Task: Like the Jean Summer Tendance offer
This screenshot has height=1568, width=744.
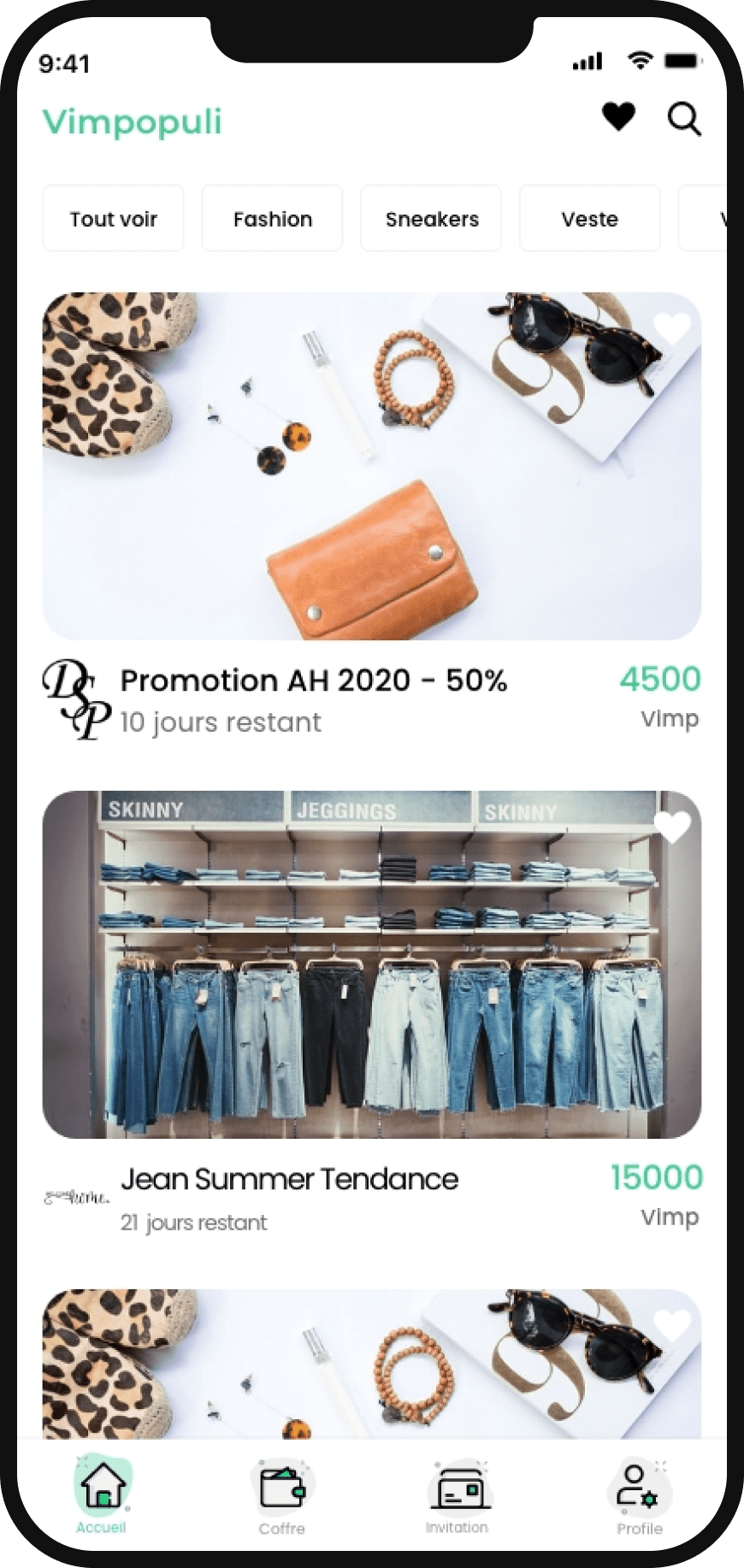Action: pyautogui.click(x=671, y=827)
